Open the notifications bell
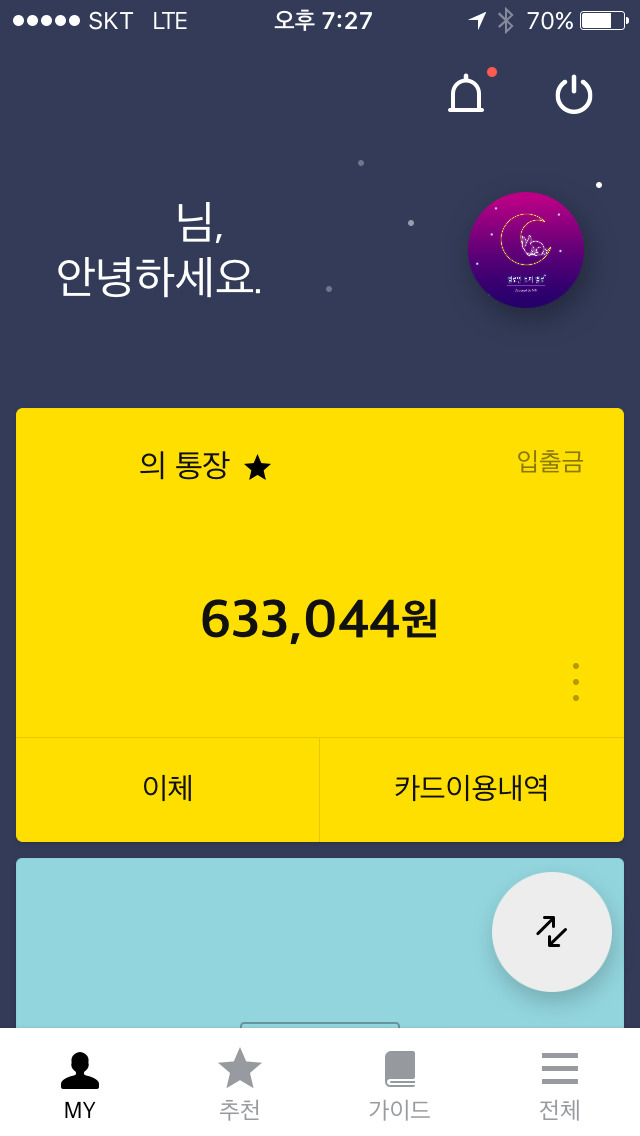Image resolution: width=640 pixels, height=1136 pixels. pos(466,94)
